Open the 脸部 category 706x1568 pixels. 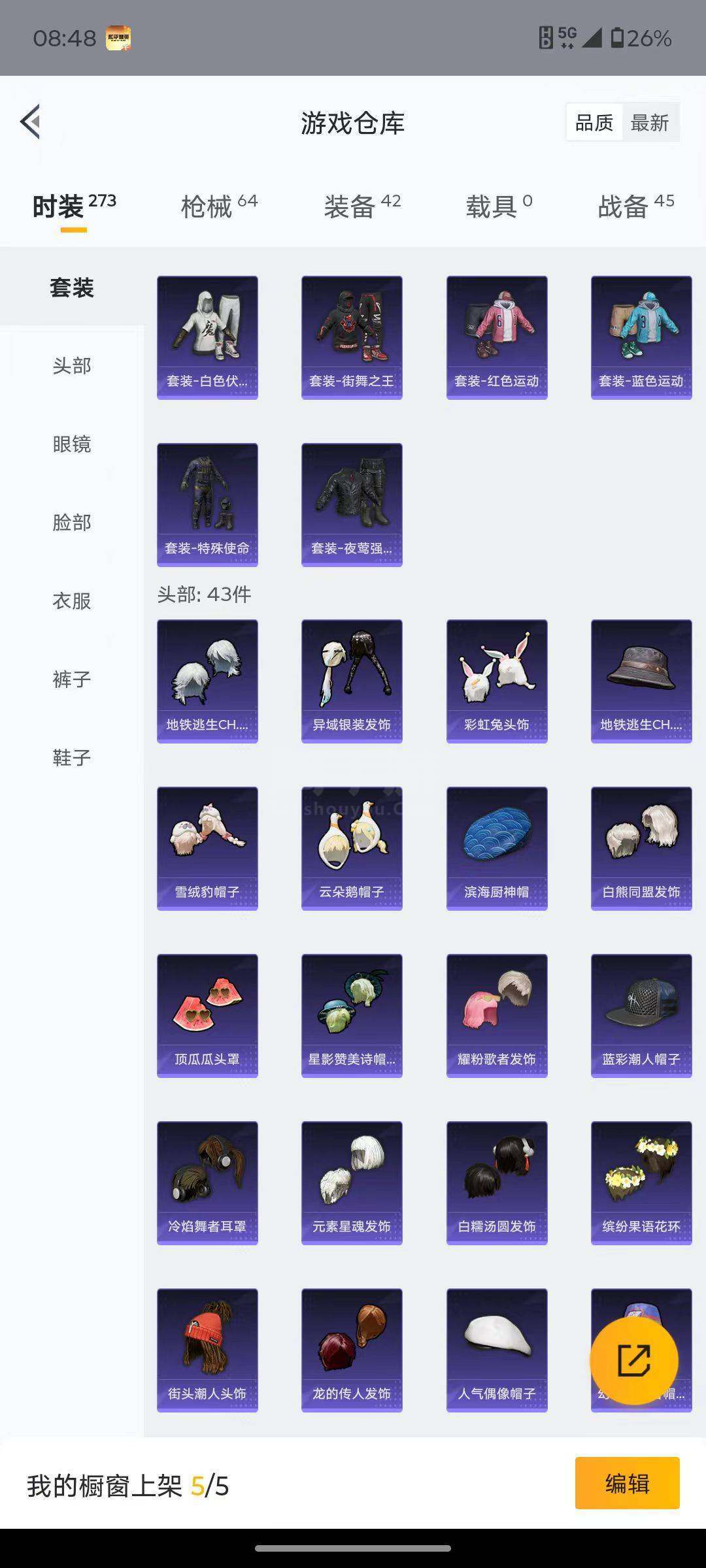pyautogui.click(x=72, y=523)
